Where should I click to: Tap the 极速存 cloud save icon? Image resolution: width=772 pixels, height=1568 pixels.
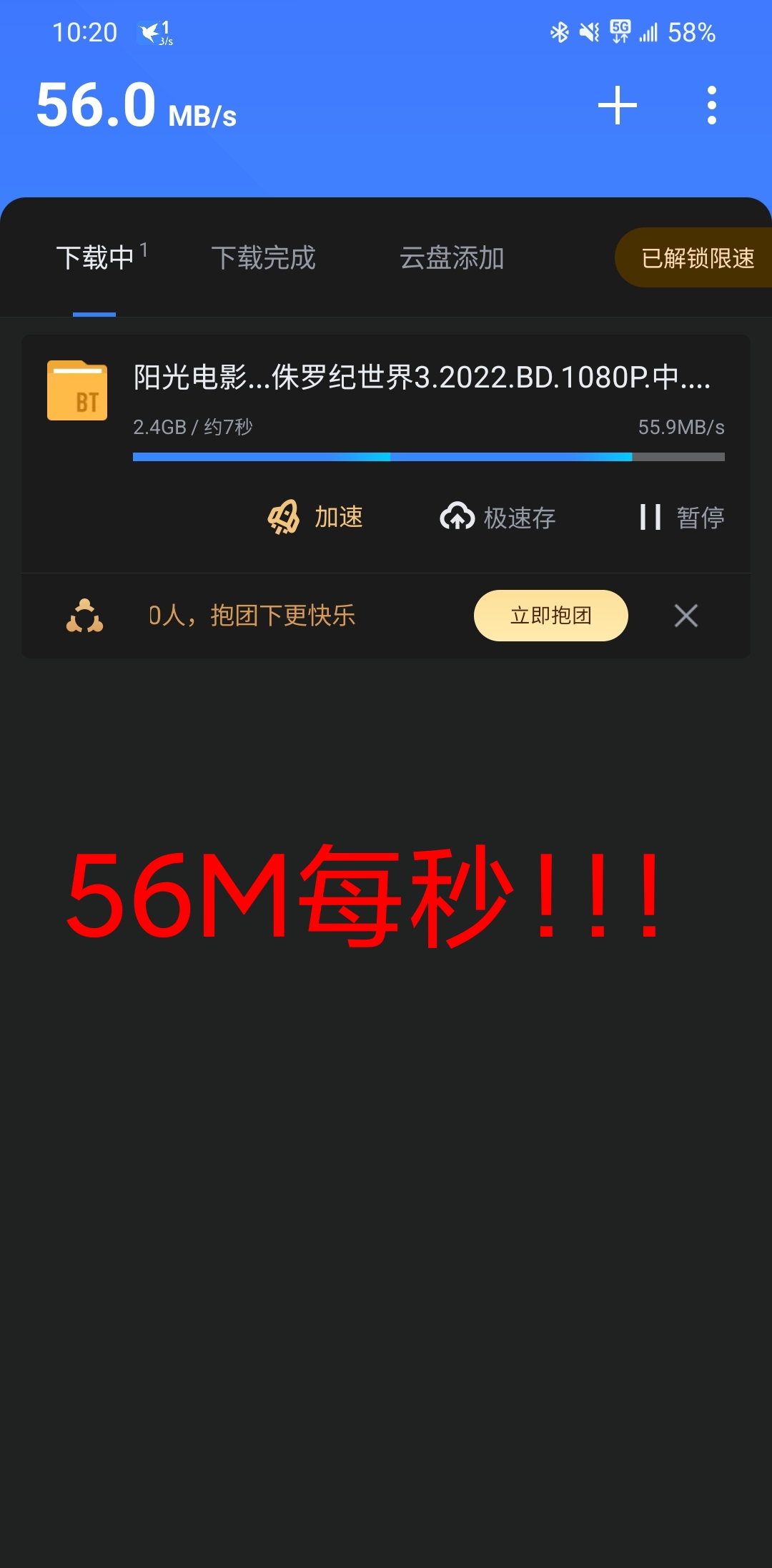(458, 516)
